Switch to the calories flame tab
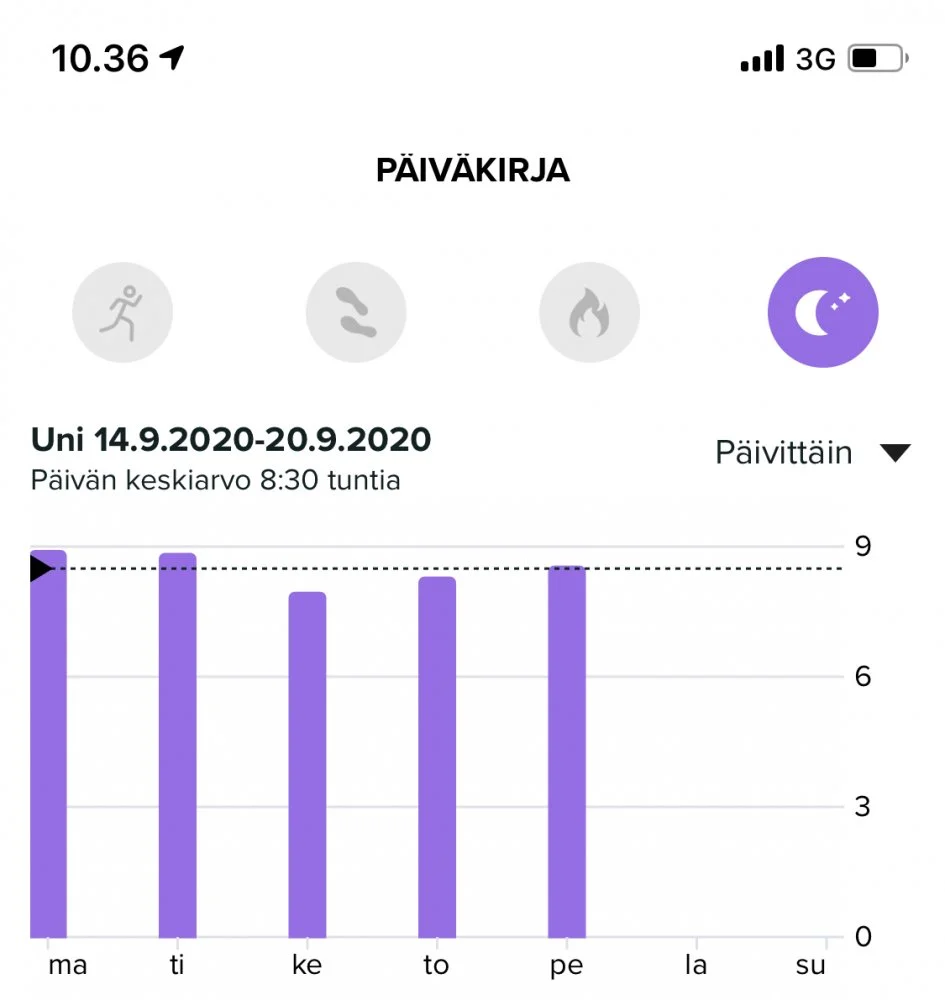This screenshot has width=945, height=1000. coord(589,313)
